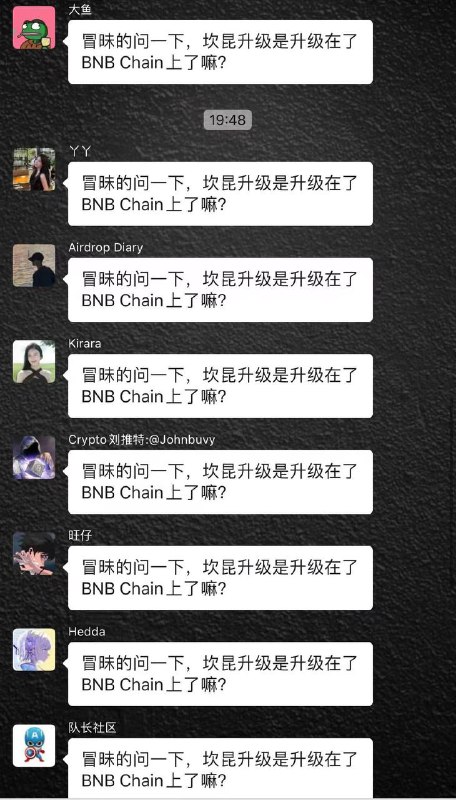This screenshot has height=800, width=456.
Task: Open 队长社区's Captain America avatar
Action: point(34,745)
